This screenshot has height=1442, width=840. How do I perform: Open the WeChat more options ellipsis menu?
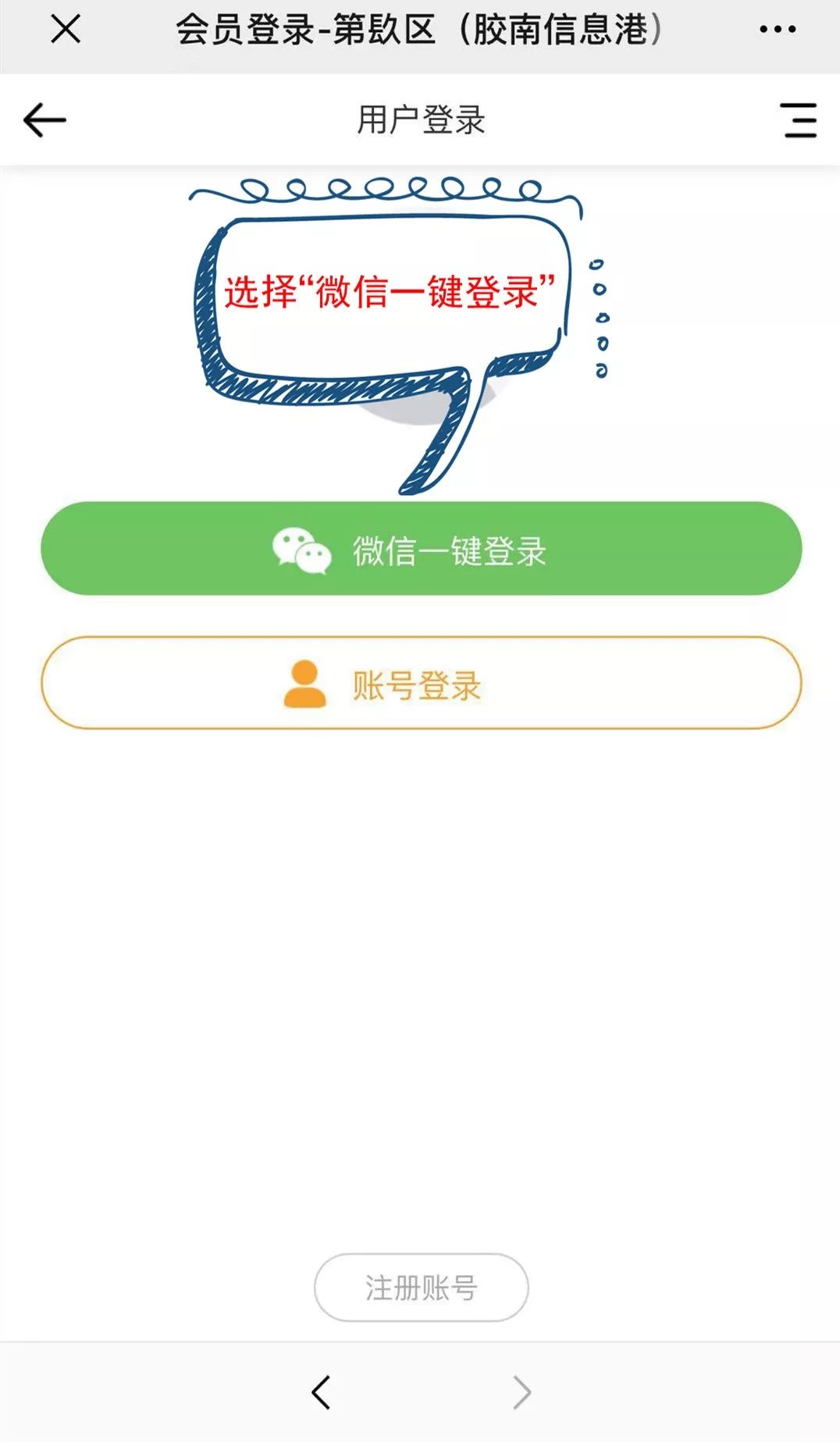(775, 30)
